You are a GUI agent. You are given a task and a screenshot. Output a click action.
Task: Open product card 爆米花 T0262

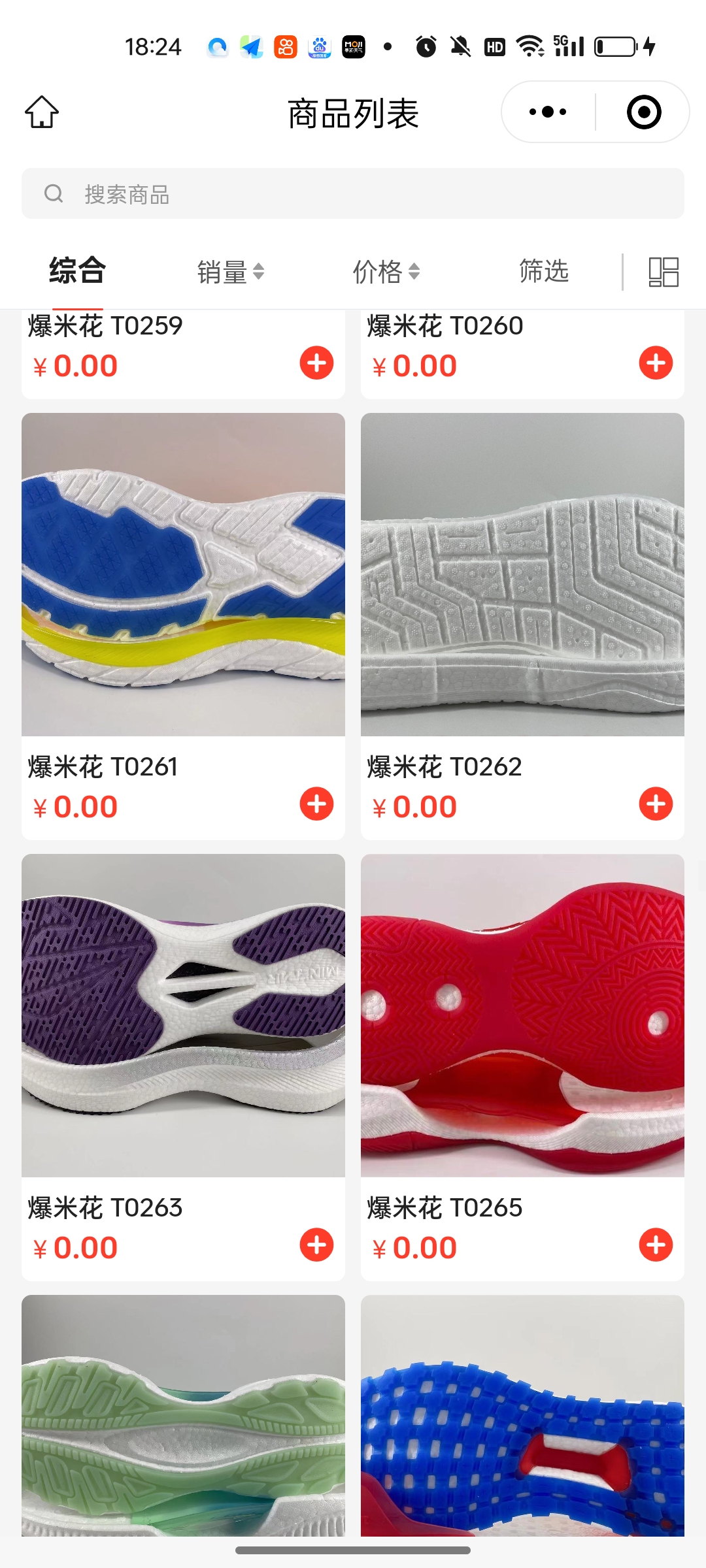[522, 575]
